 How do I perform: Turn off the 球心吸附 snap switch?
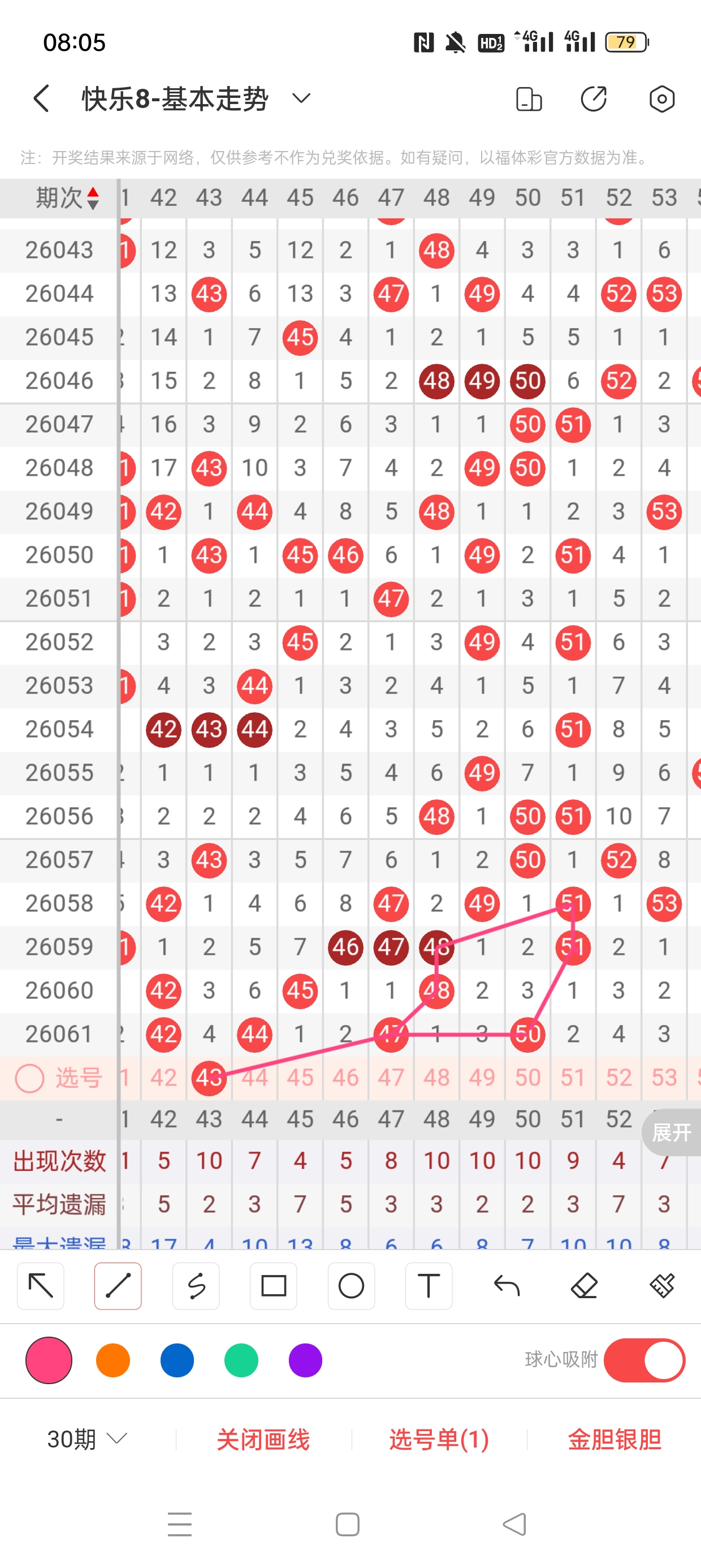644,1360
